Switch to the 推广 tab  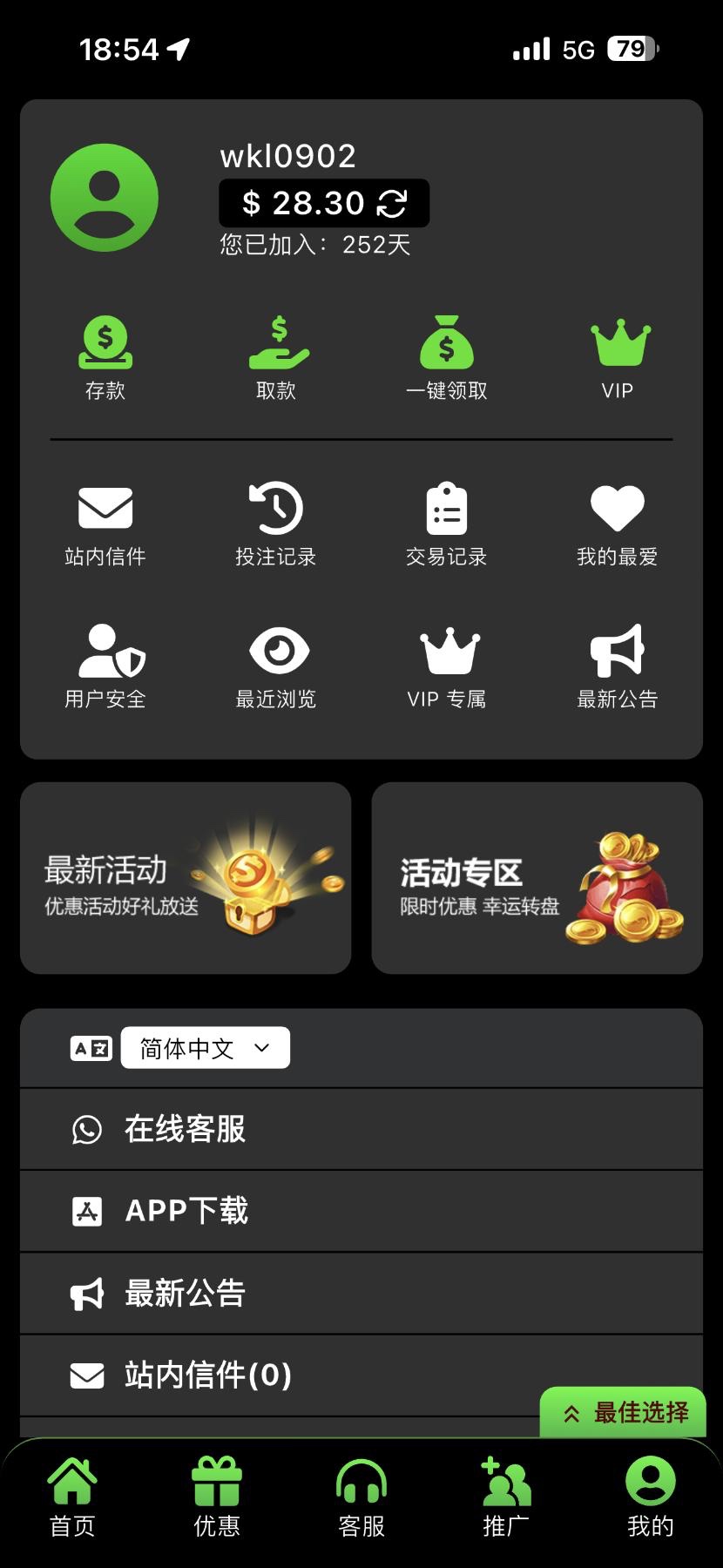pyautogui.click(x=506, y=1498)
